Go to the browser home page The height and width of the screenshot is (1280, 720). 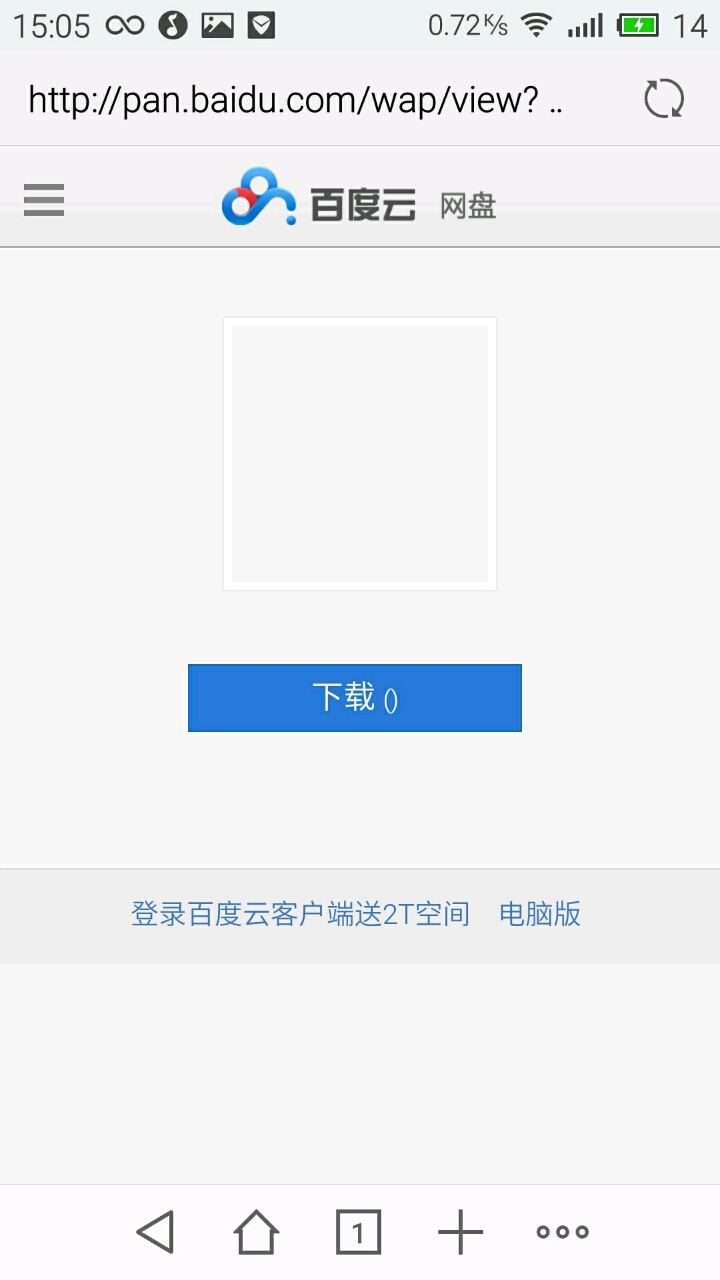pyautogui.click(x=257, y=1232)
